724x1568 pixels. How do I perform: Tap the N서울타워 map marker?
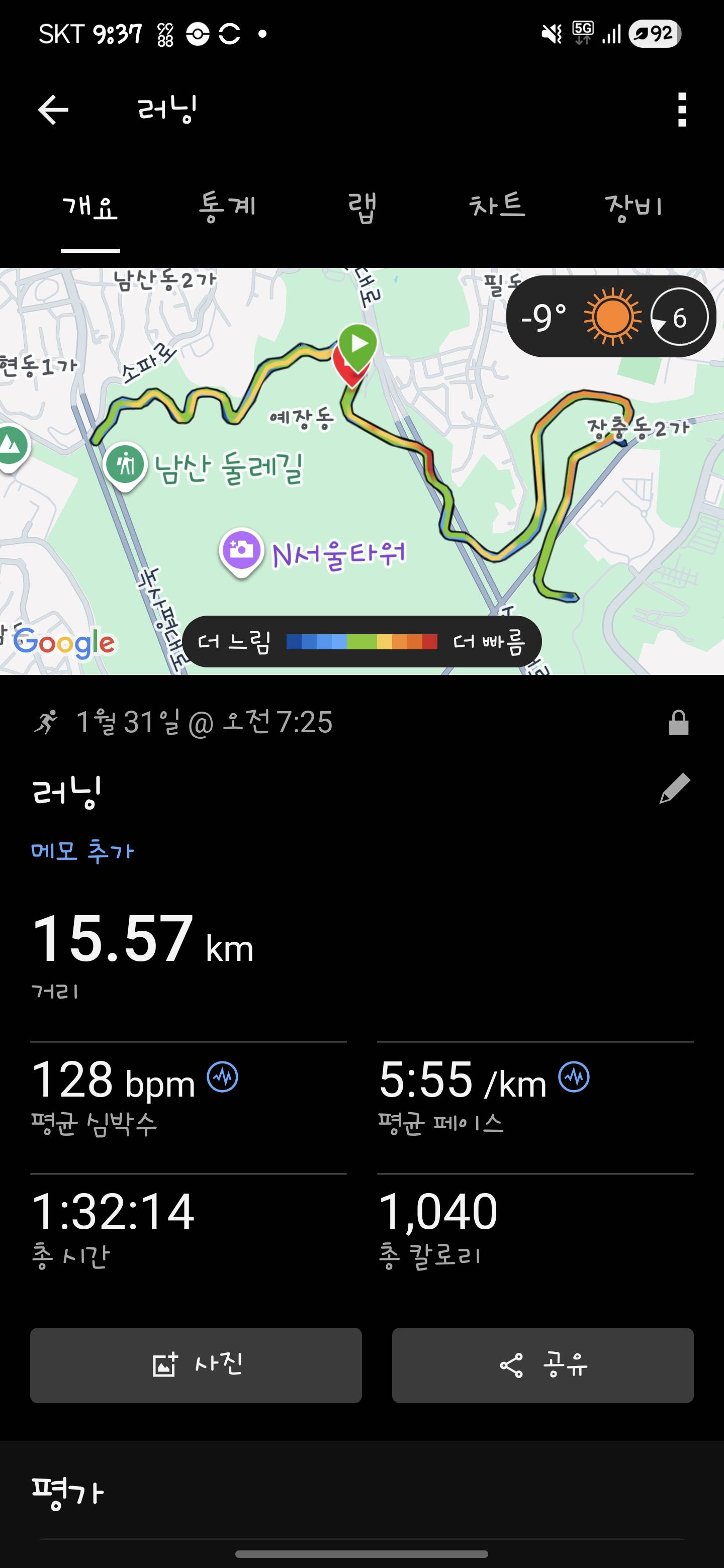[241, 551]
